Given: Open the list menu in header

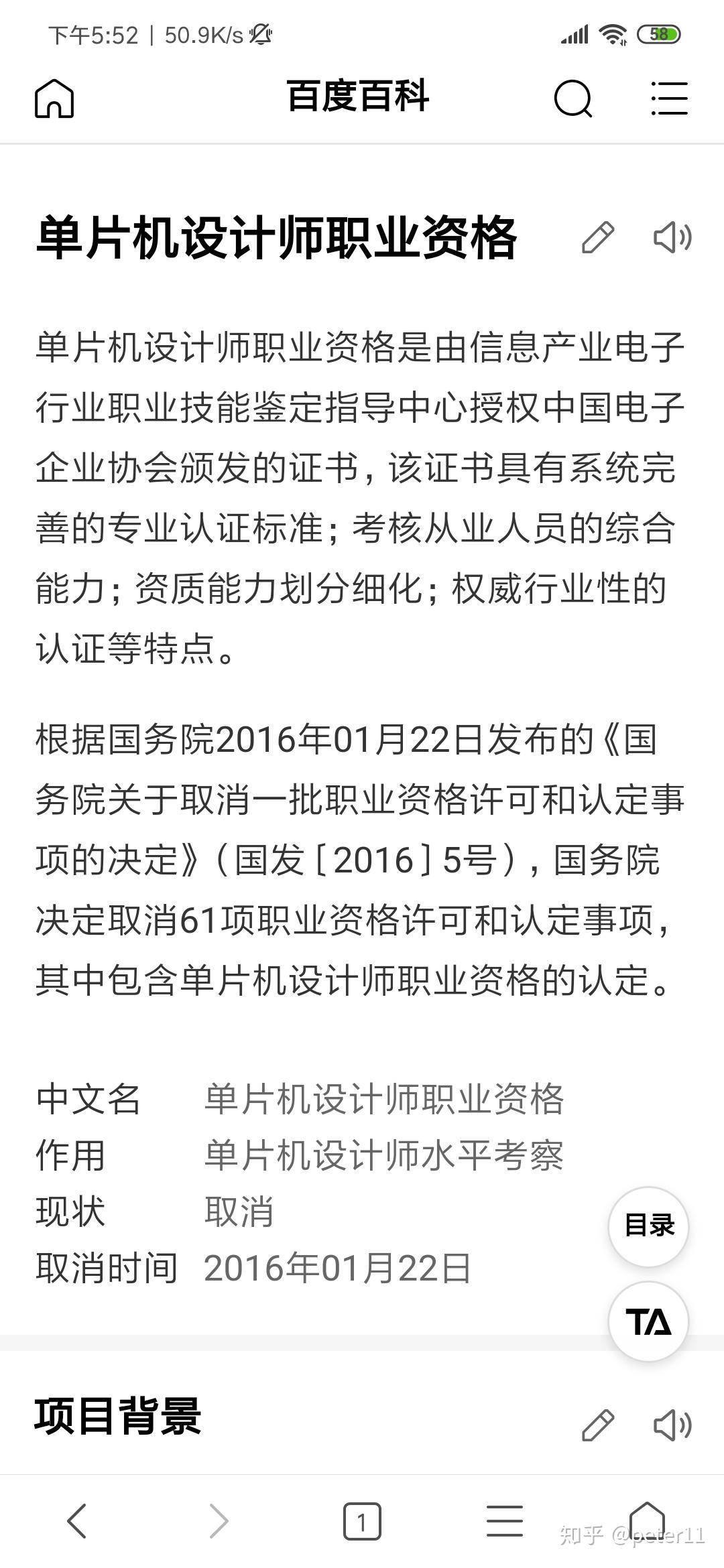Looking at the screenshot, I should click(669, 99).
